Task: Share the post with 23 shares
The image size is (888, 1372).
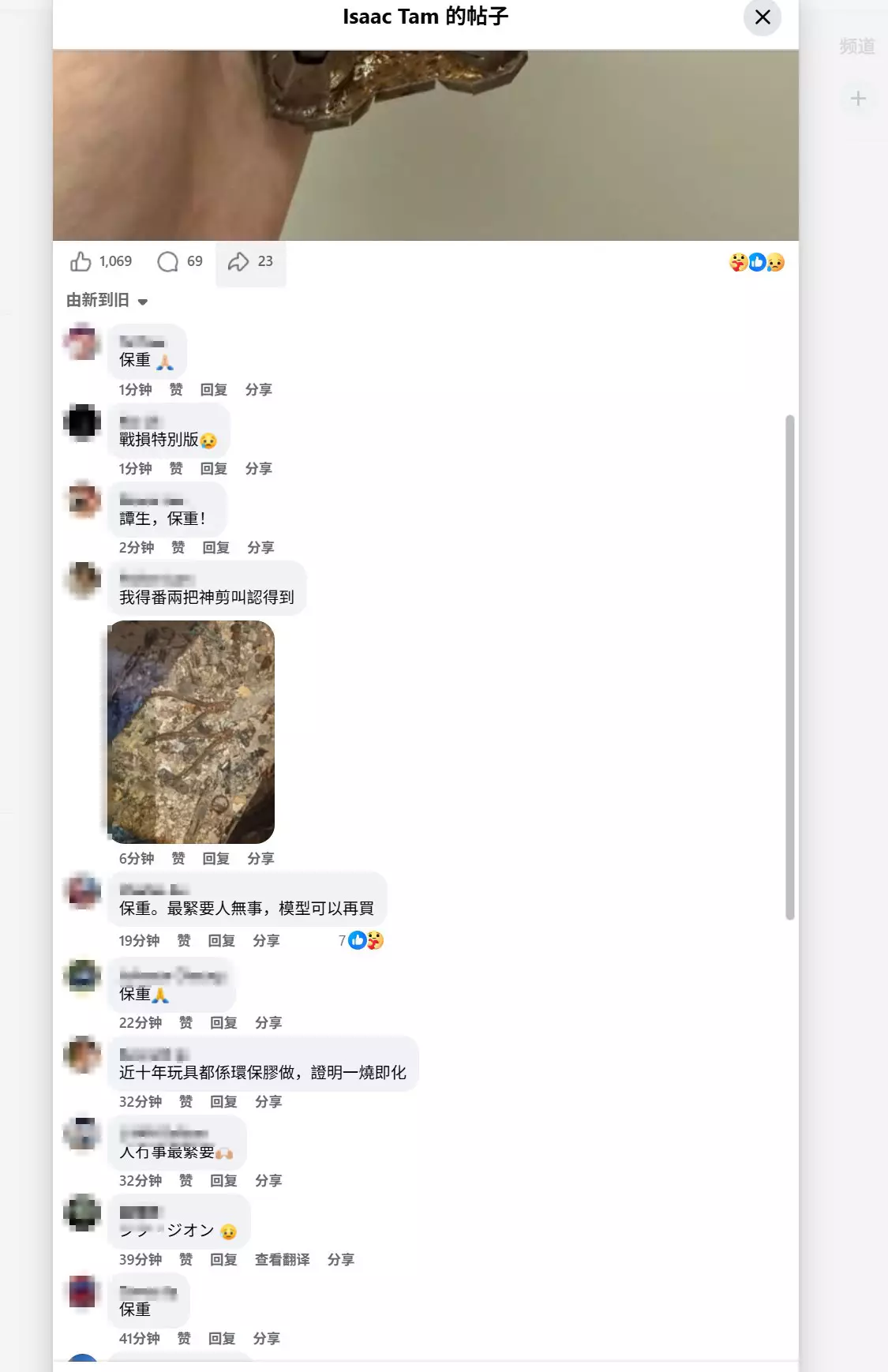Action: click(x=250, y=261)
